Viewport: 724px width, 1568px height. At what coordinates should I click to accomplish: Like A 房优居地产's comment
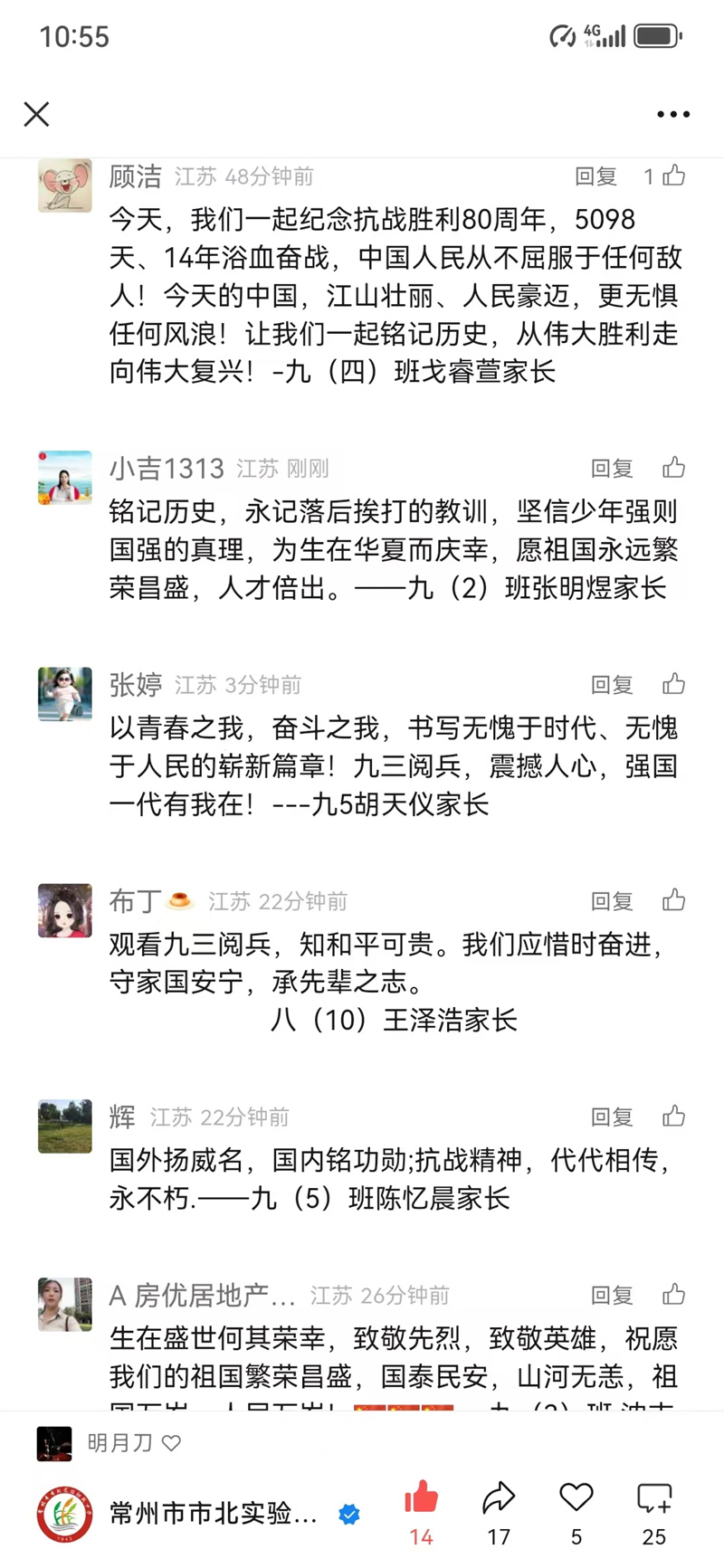pyautogui.click(x=673, y=1295)
